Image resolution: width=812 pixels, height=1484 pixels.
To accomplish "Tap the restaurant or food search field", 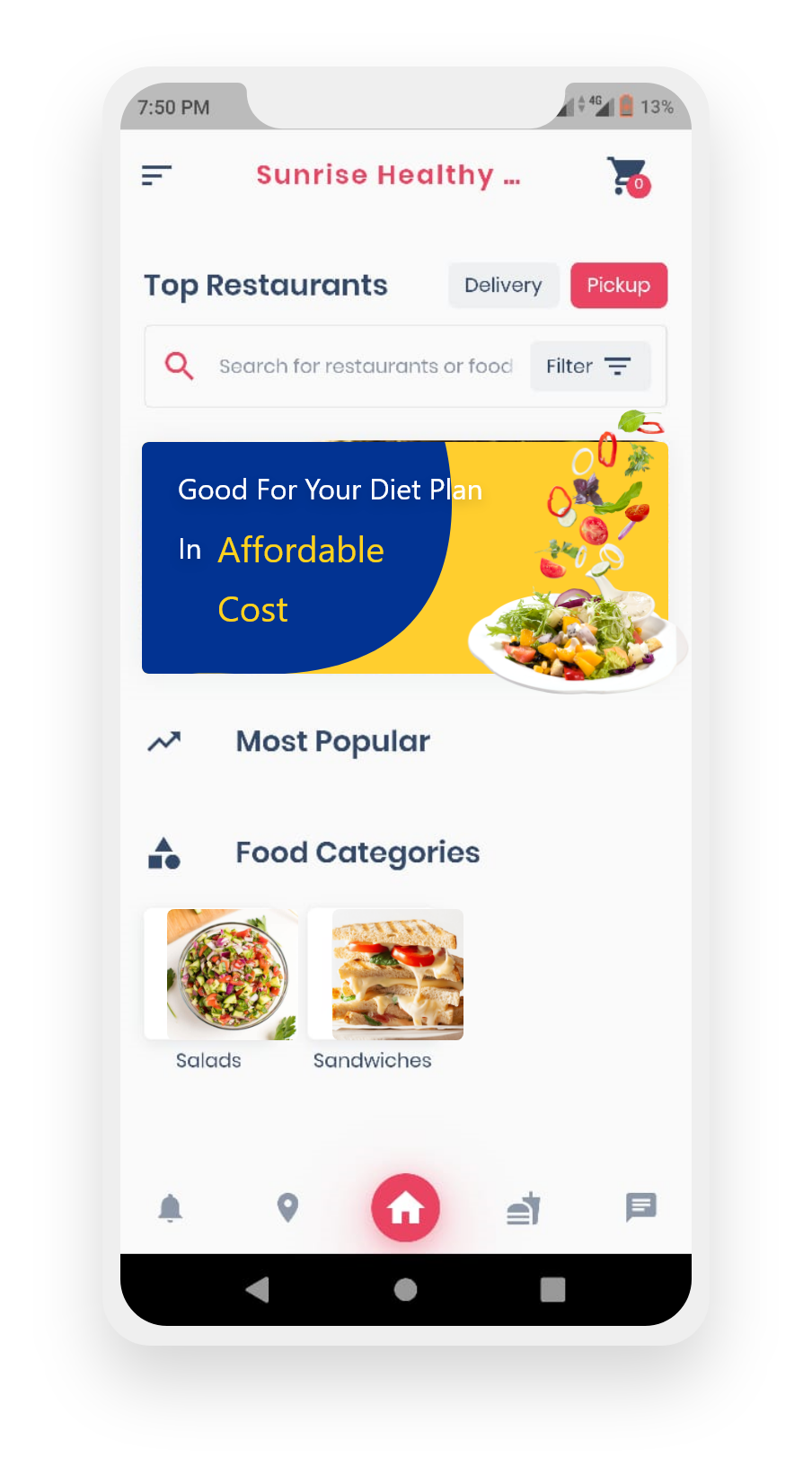I will tap(366, 367).
